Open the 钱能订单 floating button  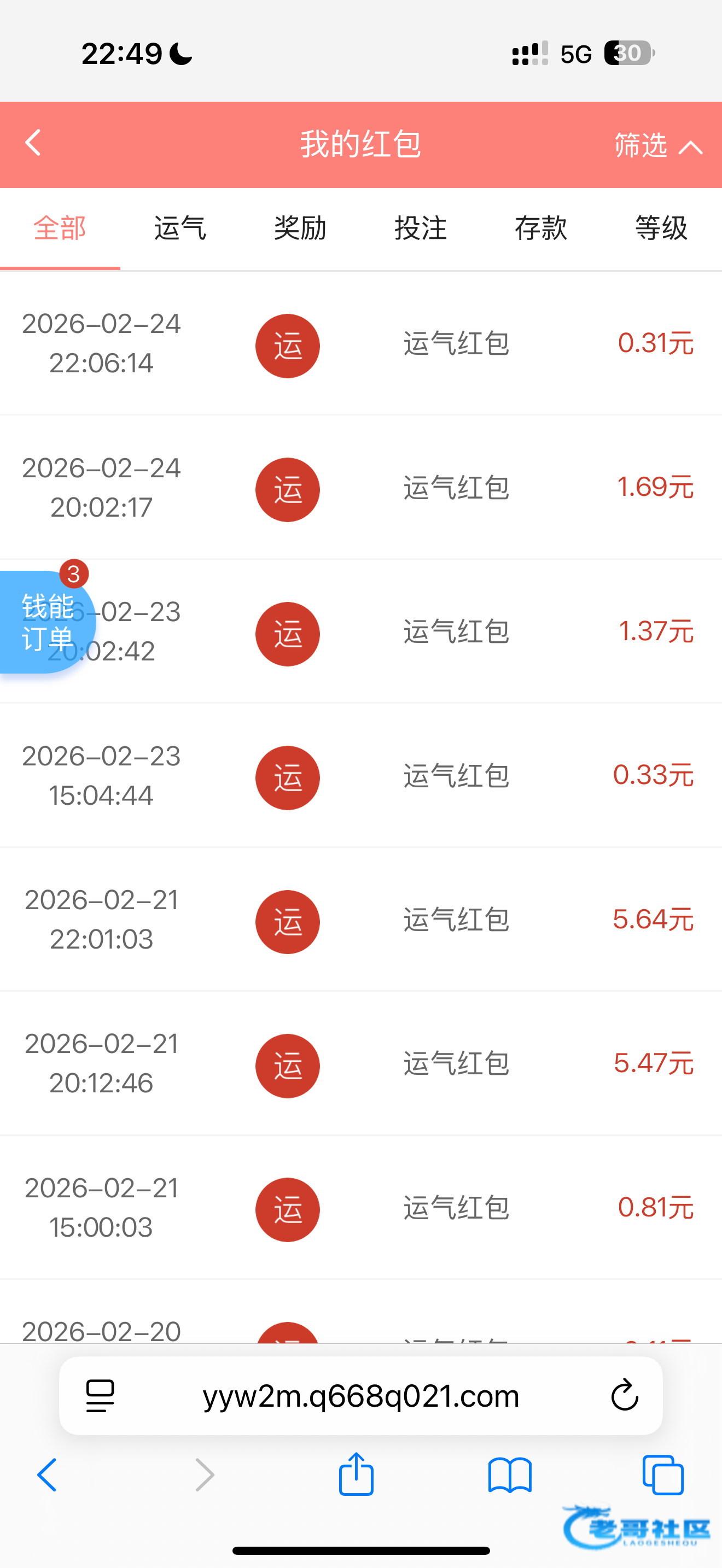point(46,622)
